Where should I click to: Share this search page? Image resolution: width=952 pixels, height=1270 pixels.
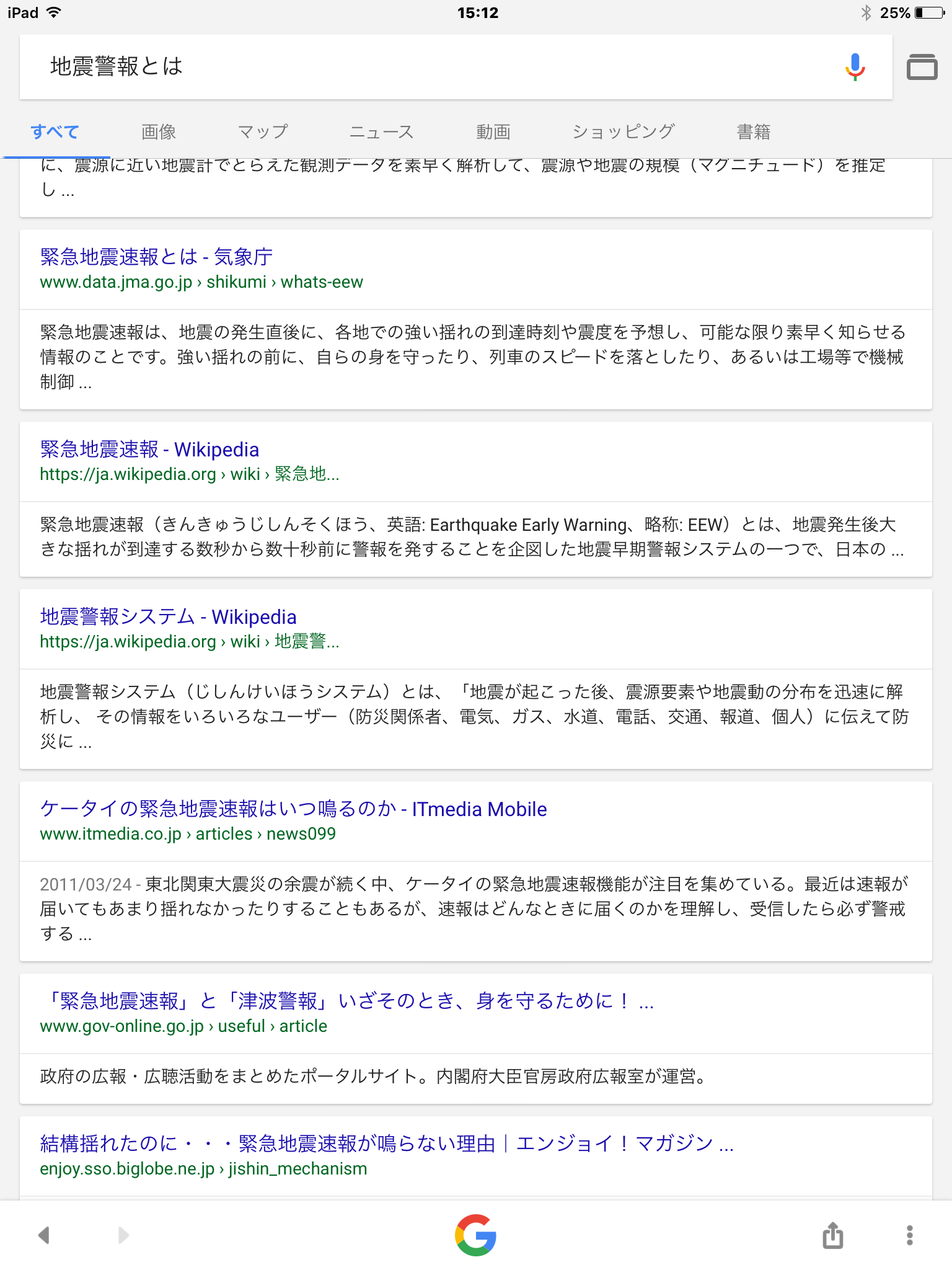click(x=832, y=1235)
